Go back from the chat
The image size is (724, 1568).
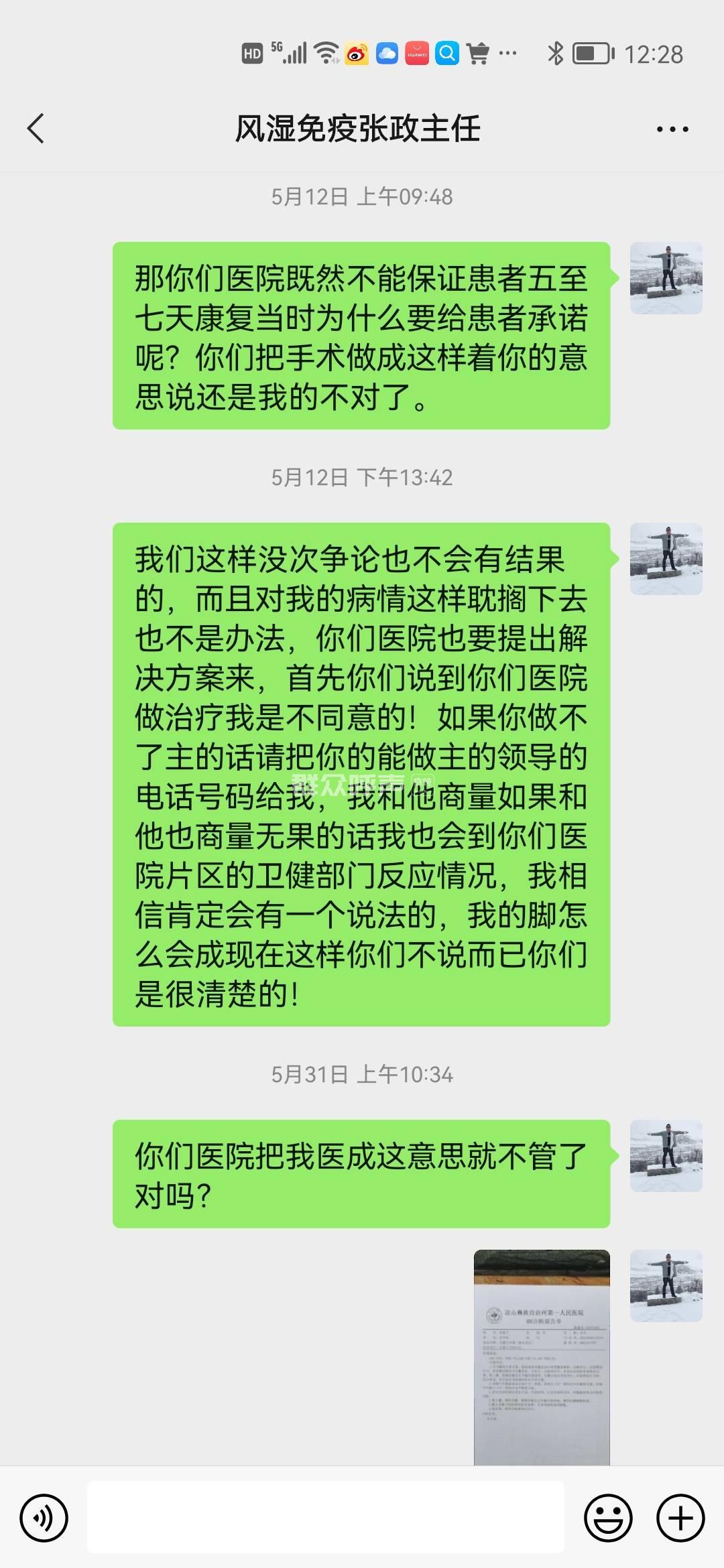[x=36, y=129]
